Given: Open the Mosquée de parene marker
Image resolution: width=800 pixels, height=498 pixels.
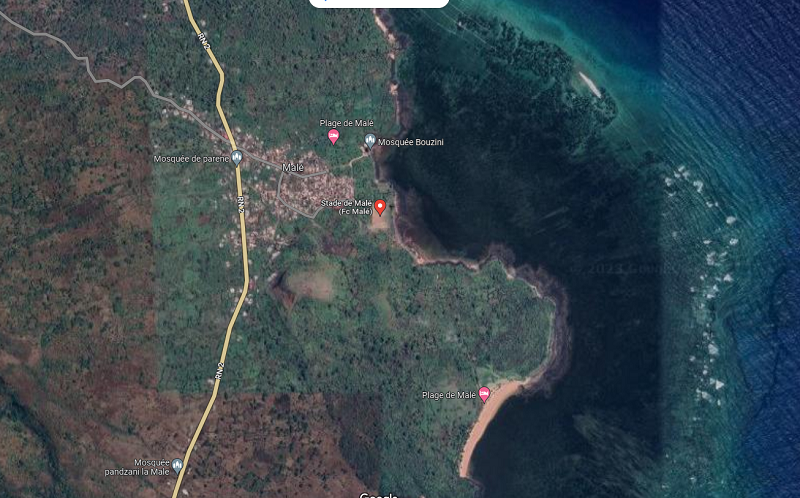Looking at the screenshot, I should [237, 157].
